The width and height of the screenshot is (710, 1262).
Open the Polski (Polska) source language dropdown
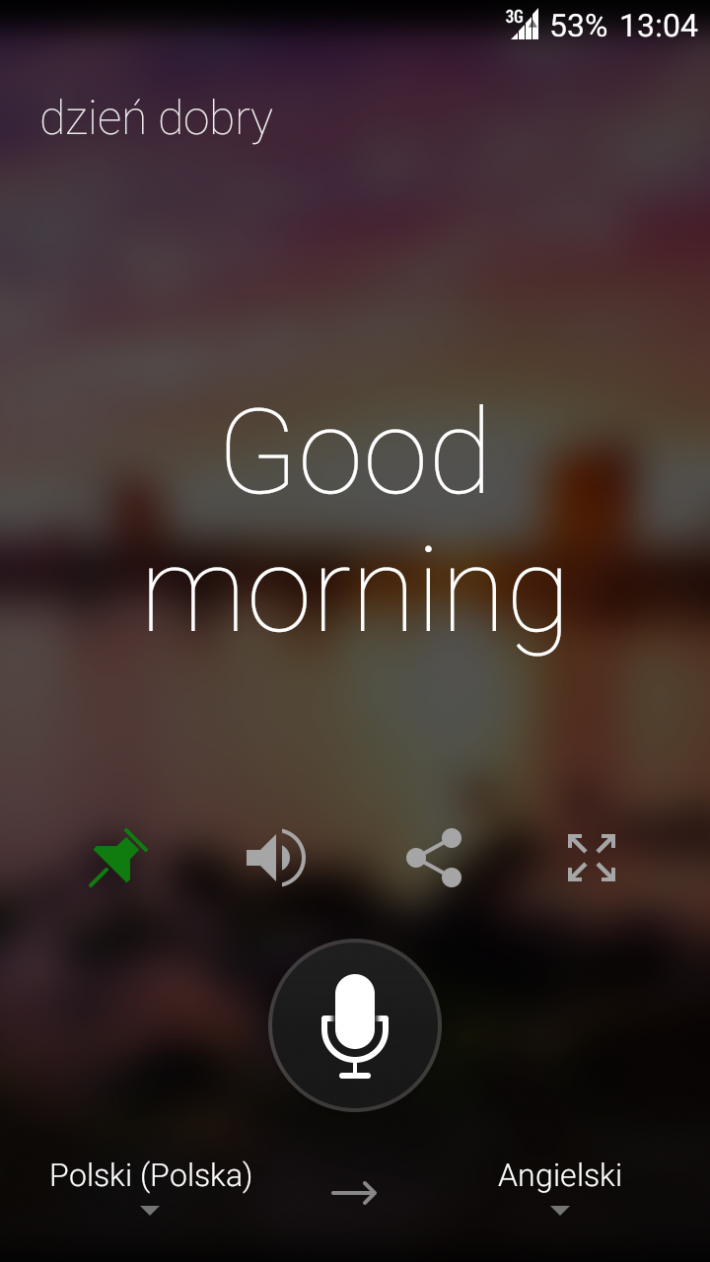(x=151, y=1184)
